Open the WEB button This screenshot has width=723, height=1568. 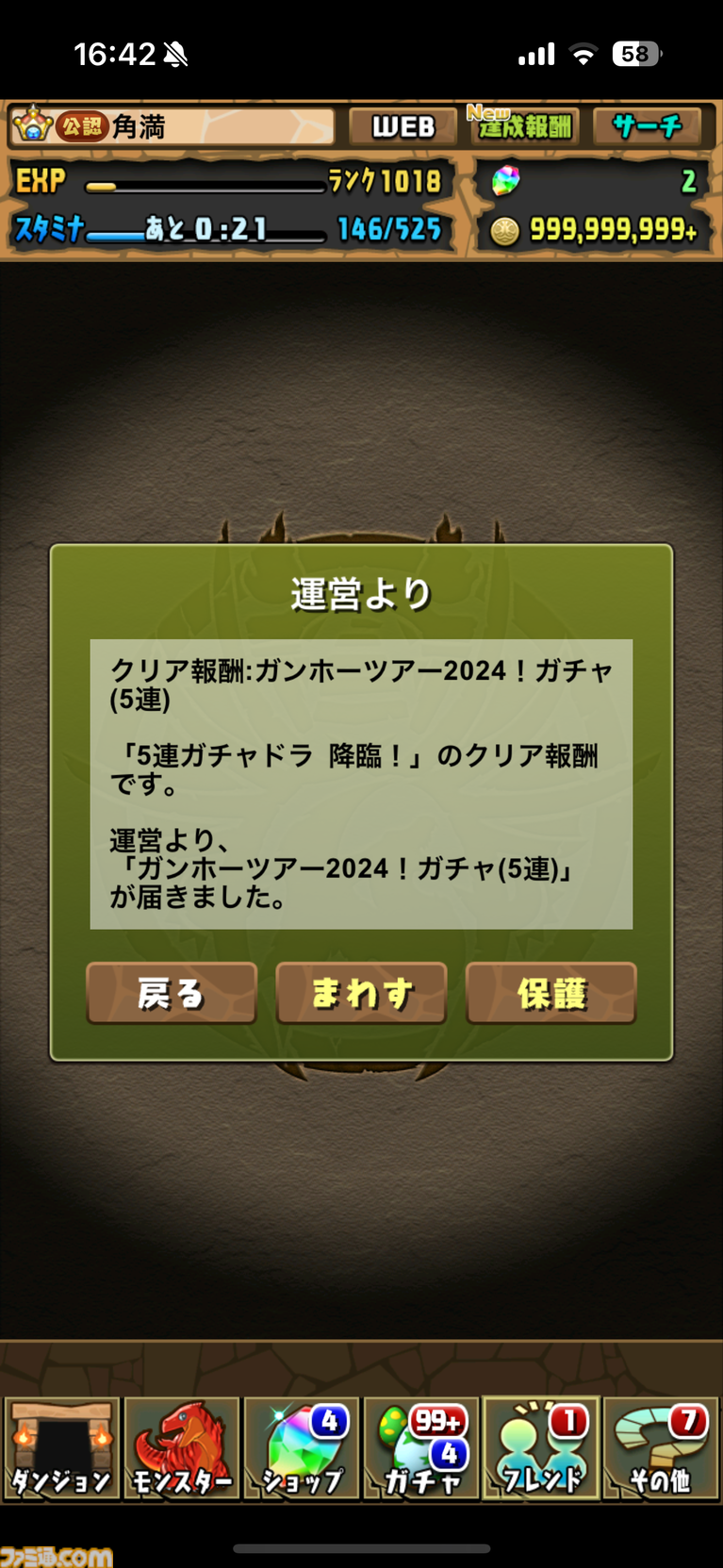[x=403, y=126]
